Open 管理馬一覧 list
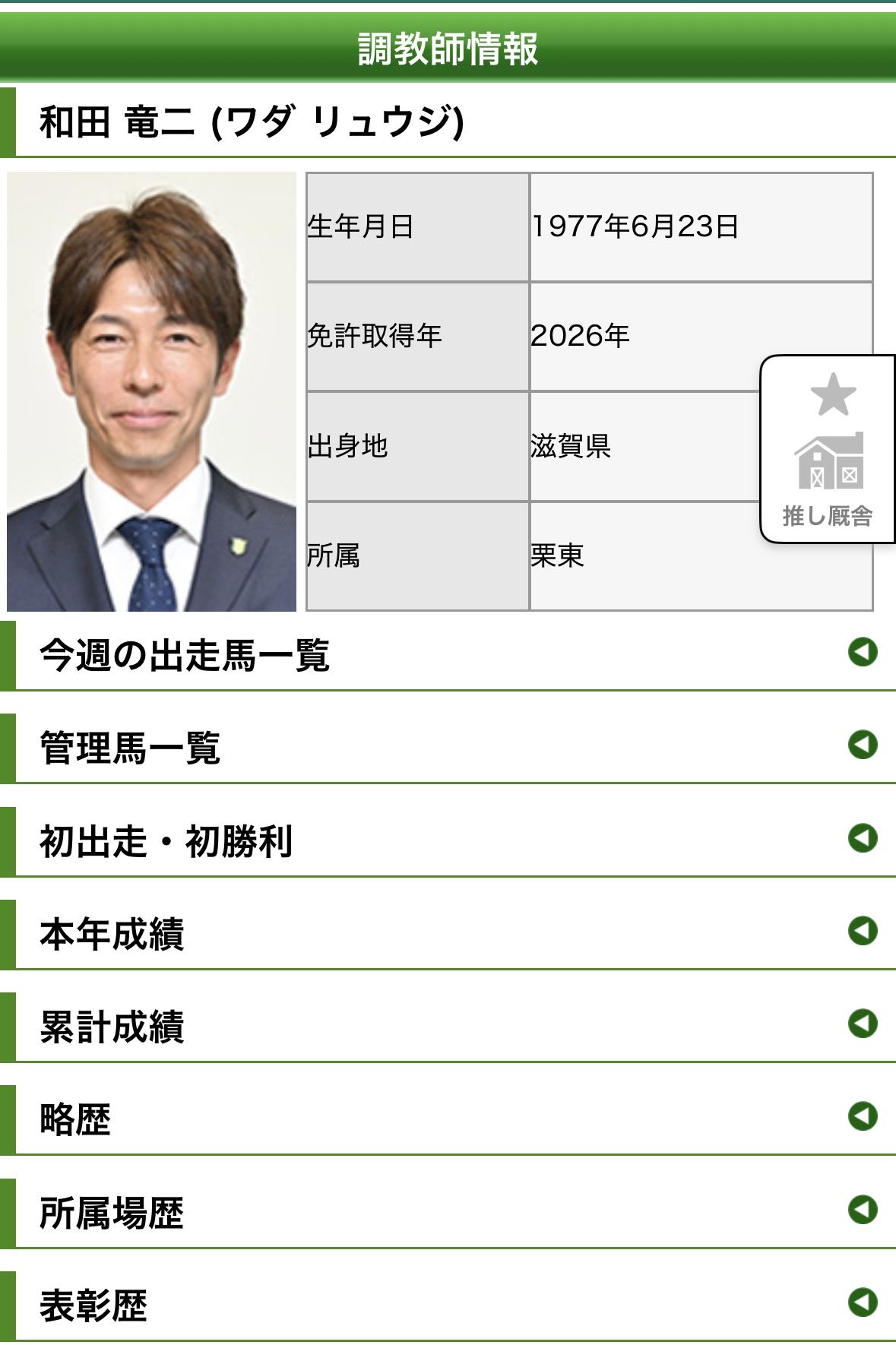This screenshot has width=896, height=1345. (x=448, y=748)
